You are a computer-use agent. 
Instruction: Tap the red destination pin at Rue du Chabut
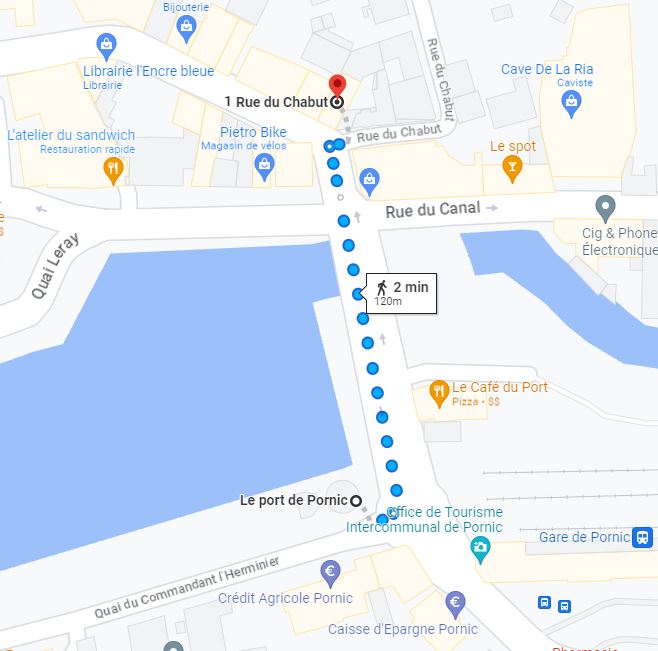[x=337, y=86]
